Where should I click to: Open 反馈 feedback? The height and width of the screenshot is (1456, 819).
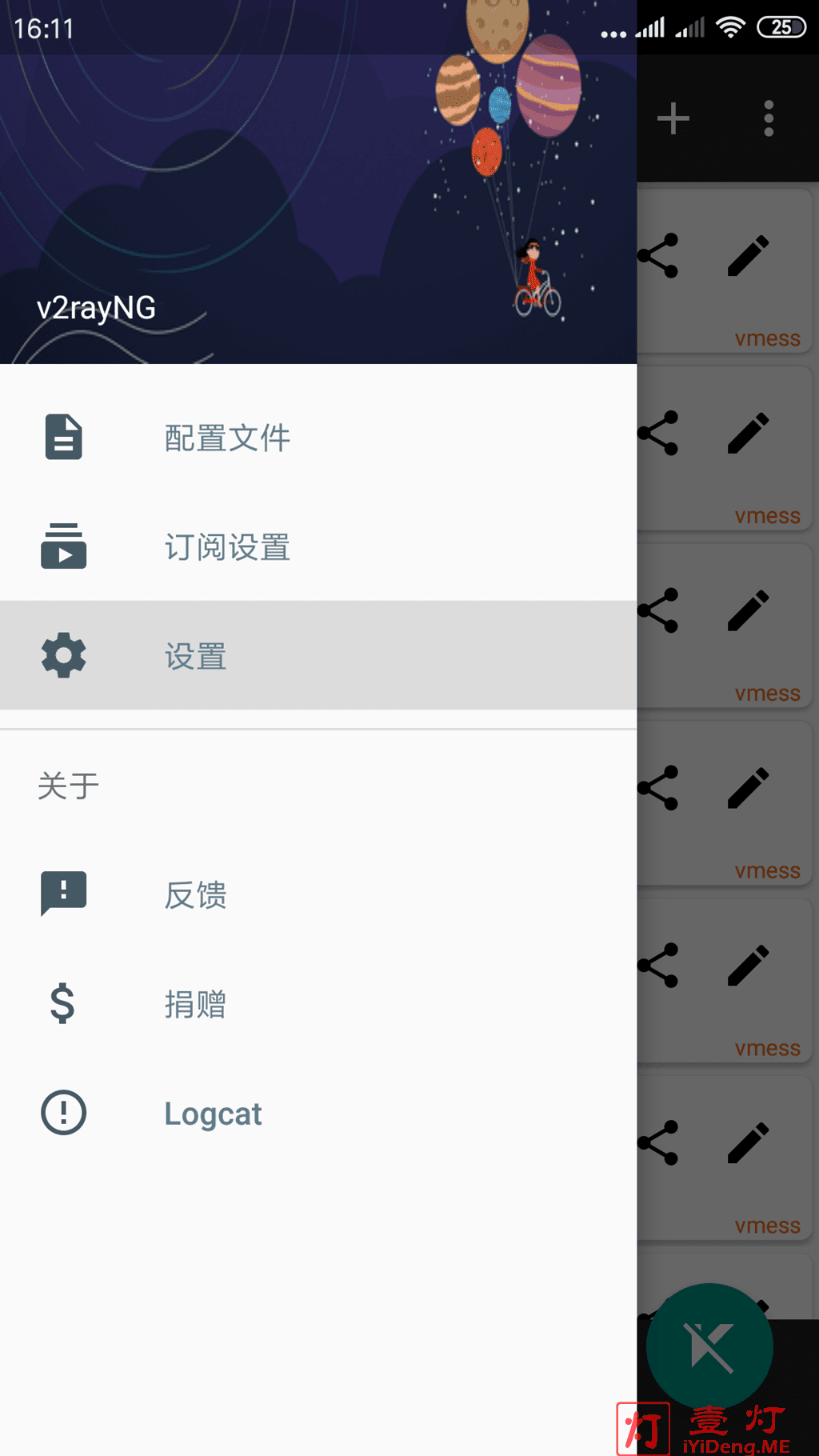[318, 894]
